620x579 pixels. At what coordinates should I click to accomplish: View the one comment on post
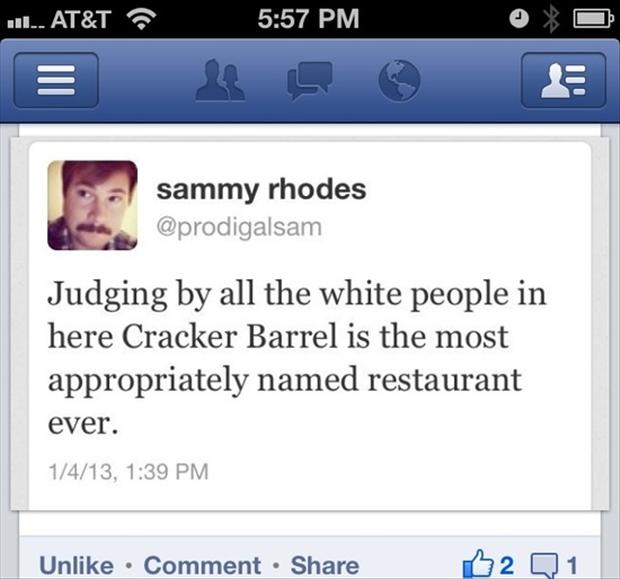[558, 564]
